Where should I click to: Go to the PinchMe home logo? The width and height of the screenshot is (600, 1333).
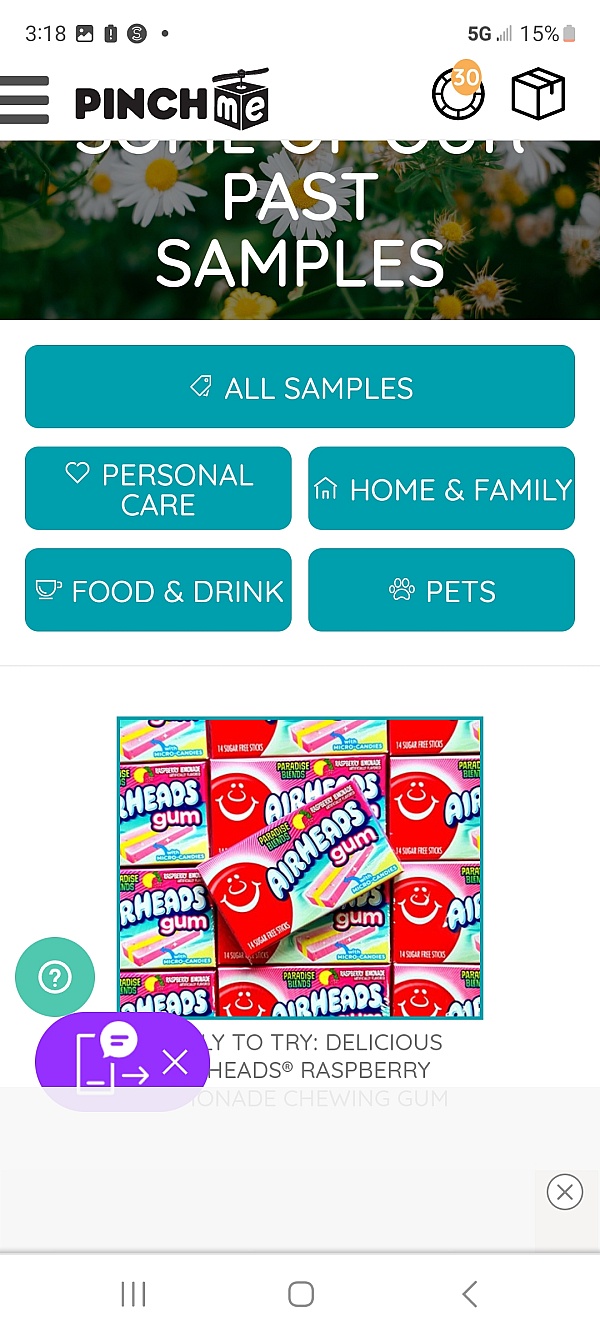click(x=172, y=100)
